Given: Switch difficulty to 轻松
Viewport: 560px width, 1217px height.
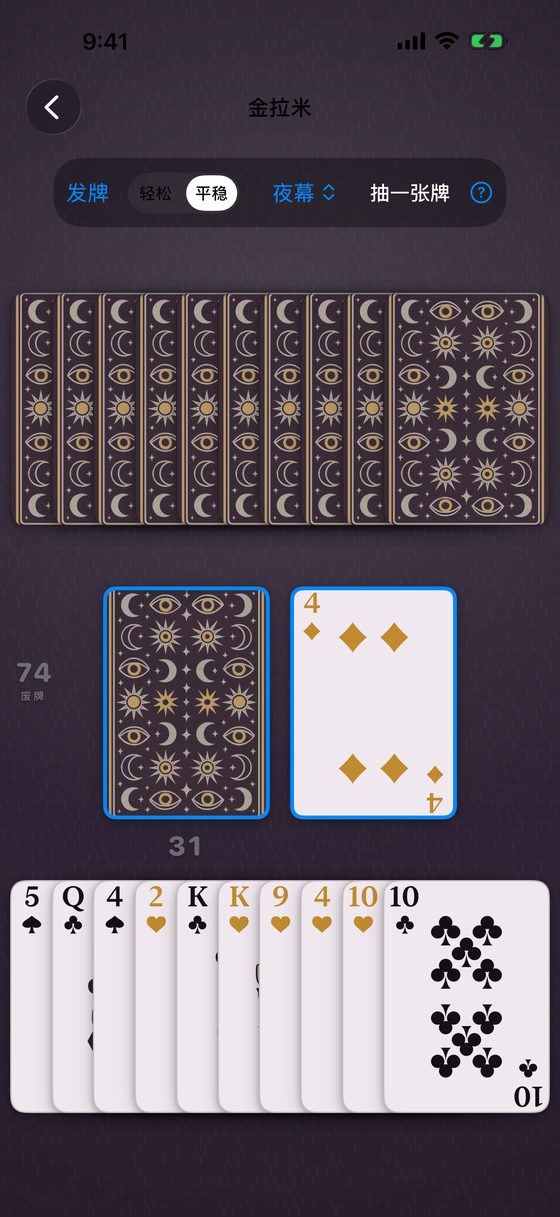Looking at the screenshot, I should coord(156,193).
